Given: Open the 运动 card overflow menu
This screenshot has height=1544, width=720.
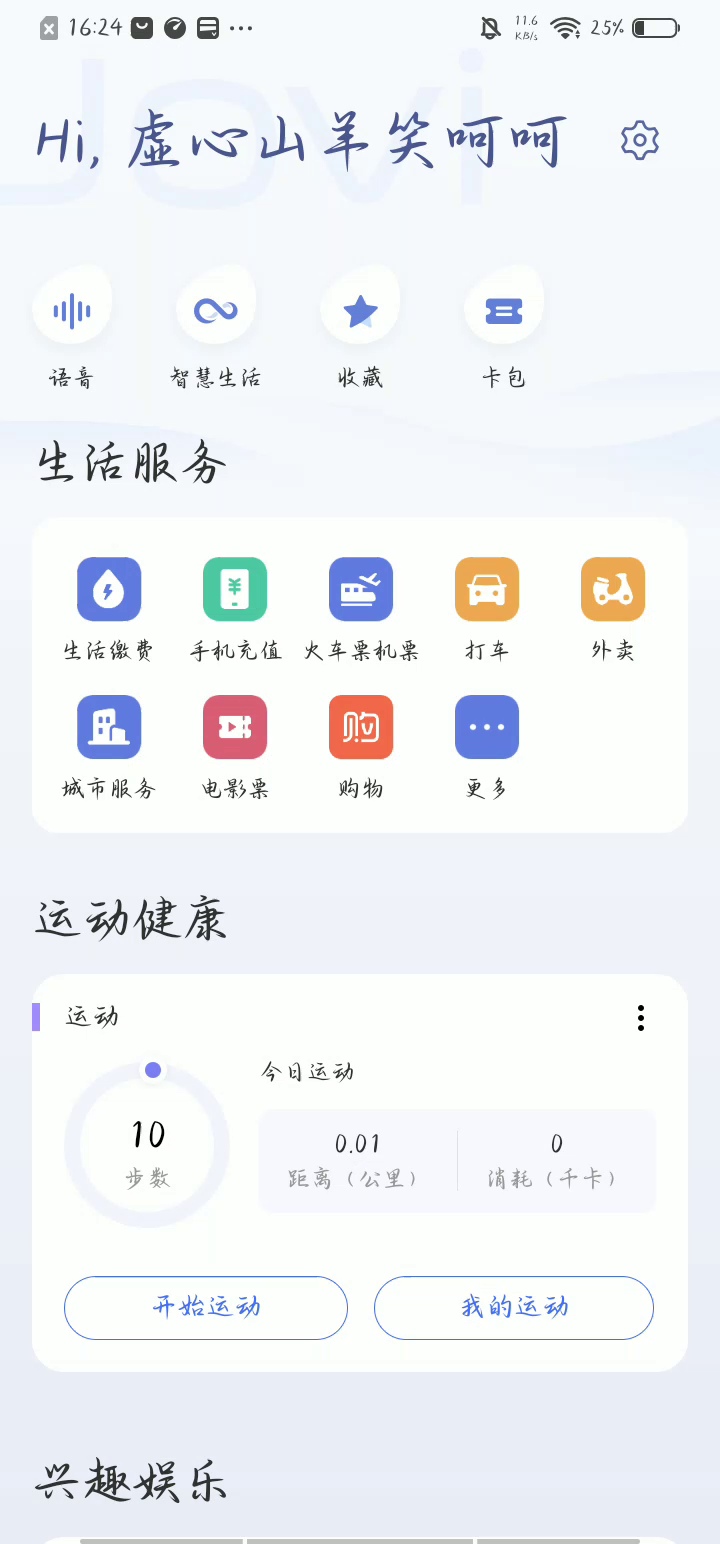Looking at the screenshot, I should coord(641,1018).
